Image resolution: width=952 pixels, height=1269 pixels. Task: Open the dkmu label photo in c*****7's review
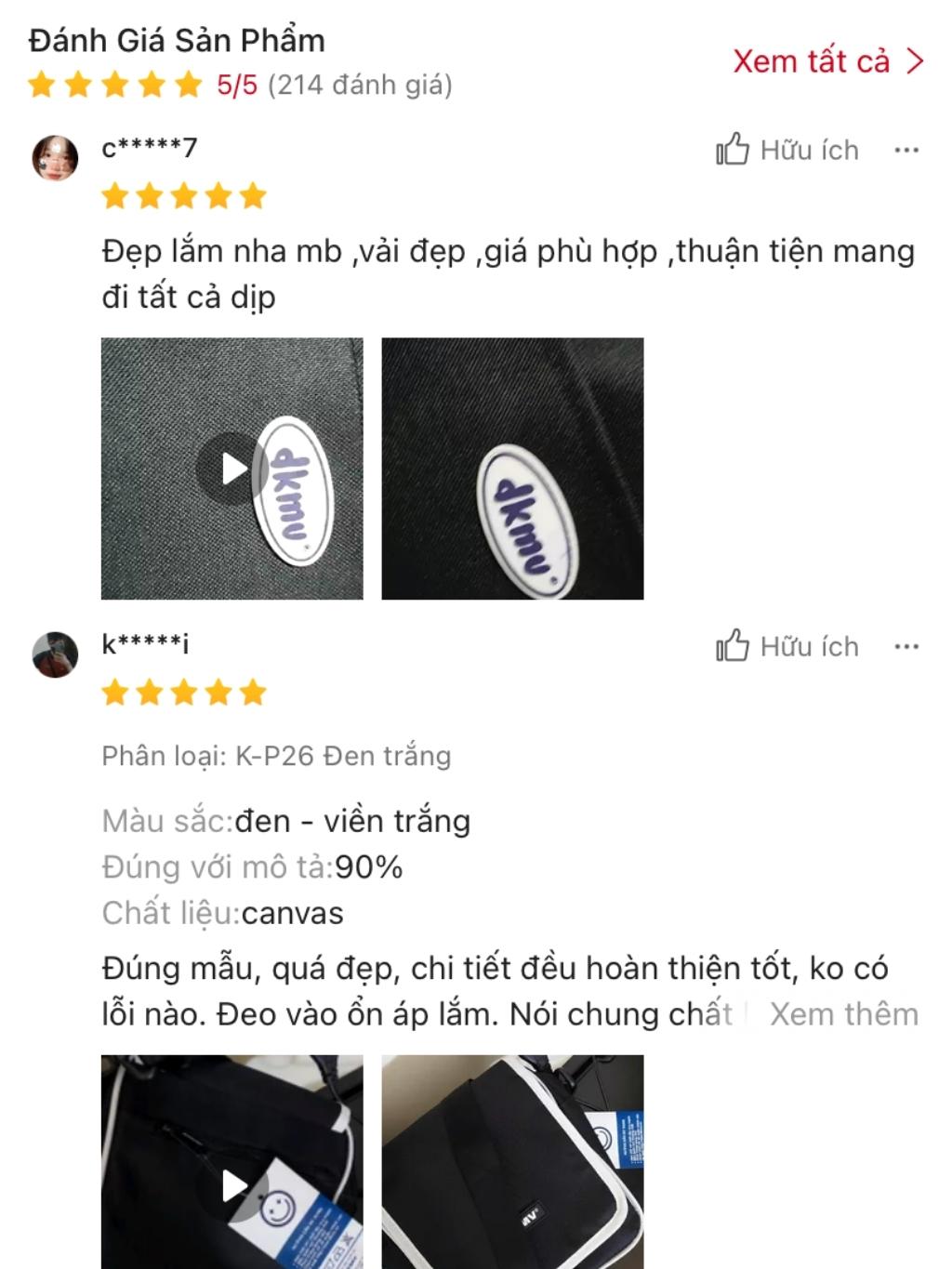click(x=512, y=469)
